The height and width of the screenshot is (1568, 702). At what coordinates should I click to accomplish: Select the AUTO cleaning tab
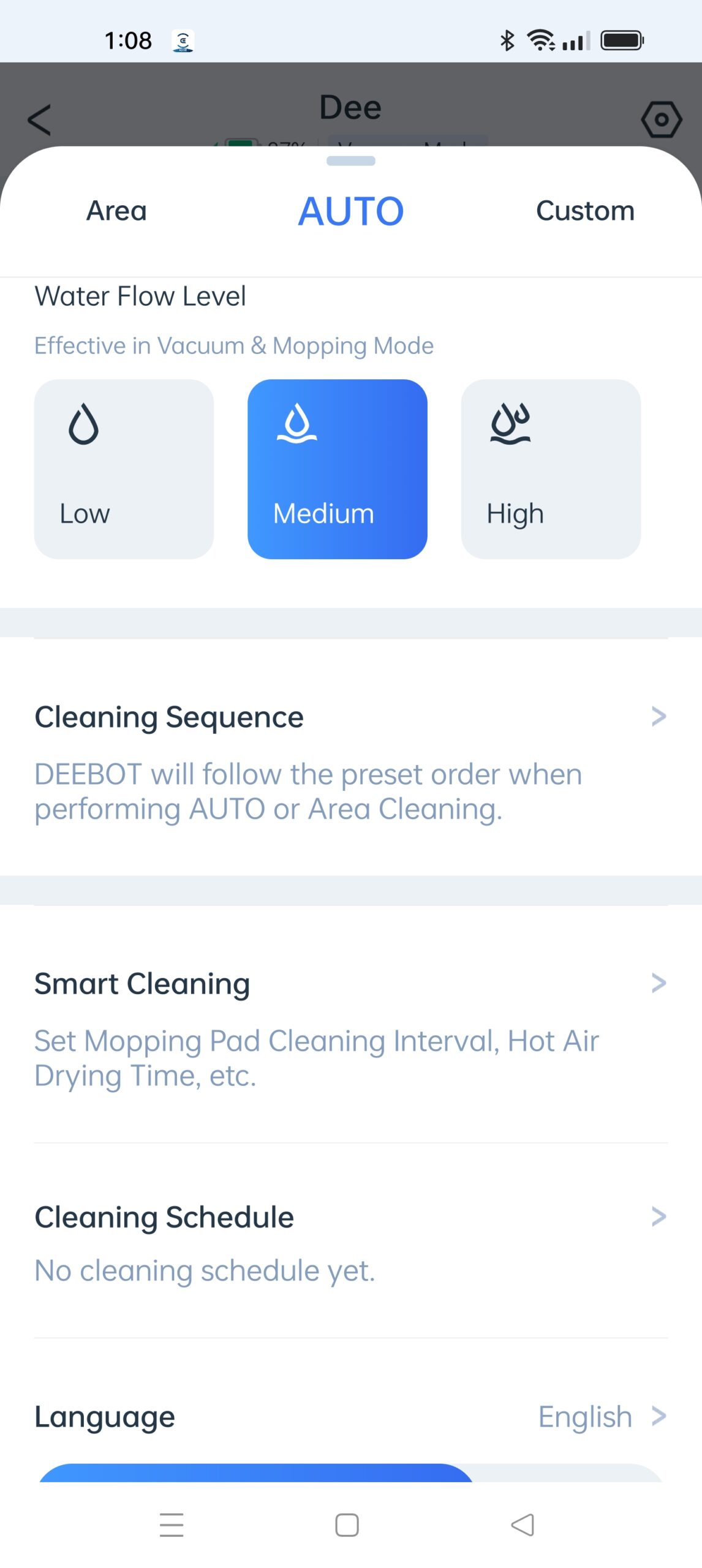point(350,211)
